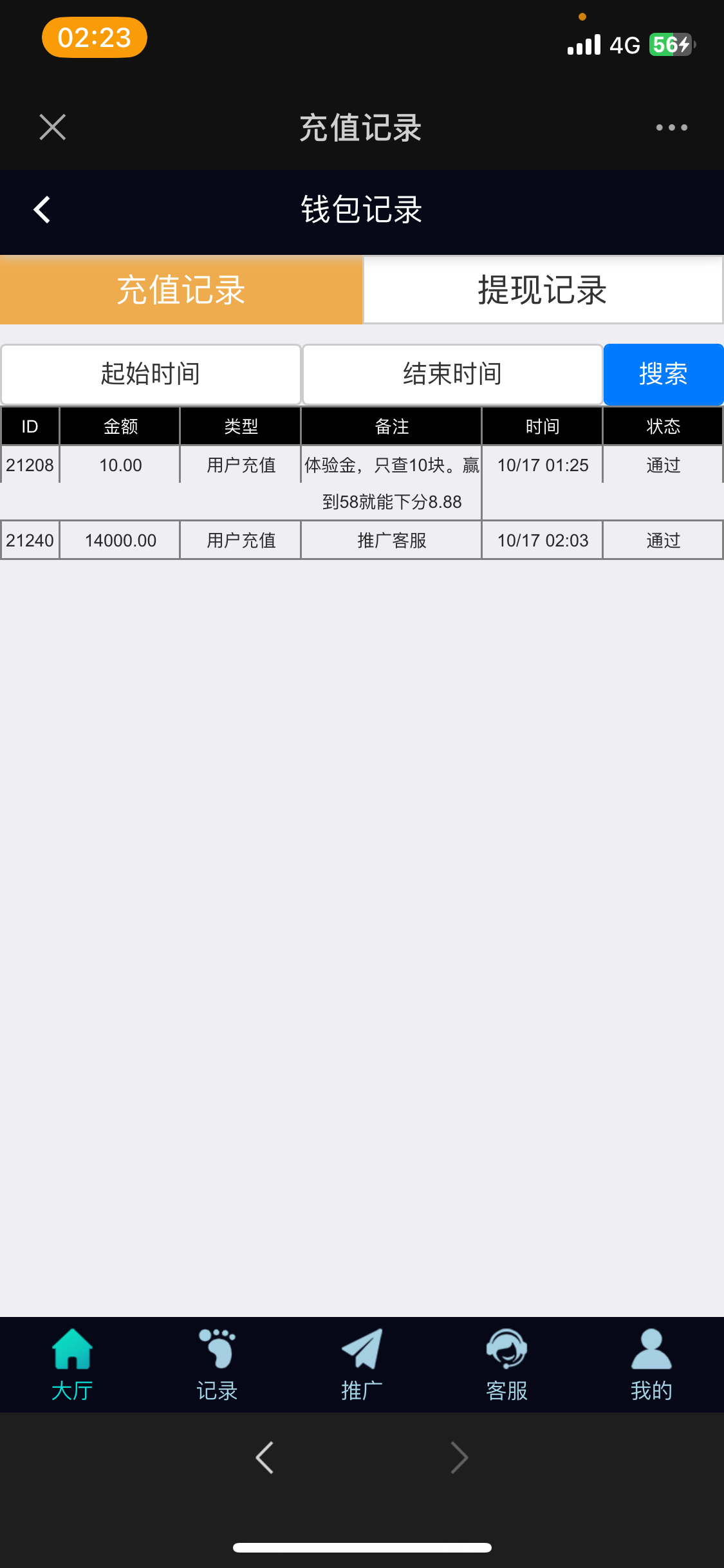Switch to the 记录 tab

pos(217,1364)
